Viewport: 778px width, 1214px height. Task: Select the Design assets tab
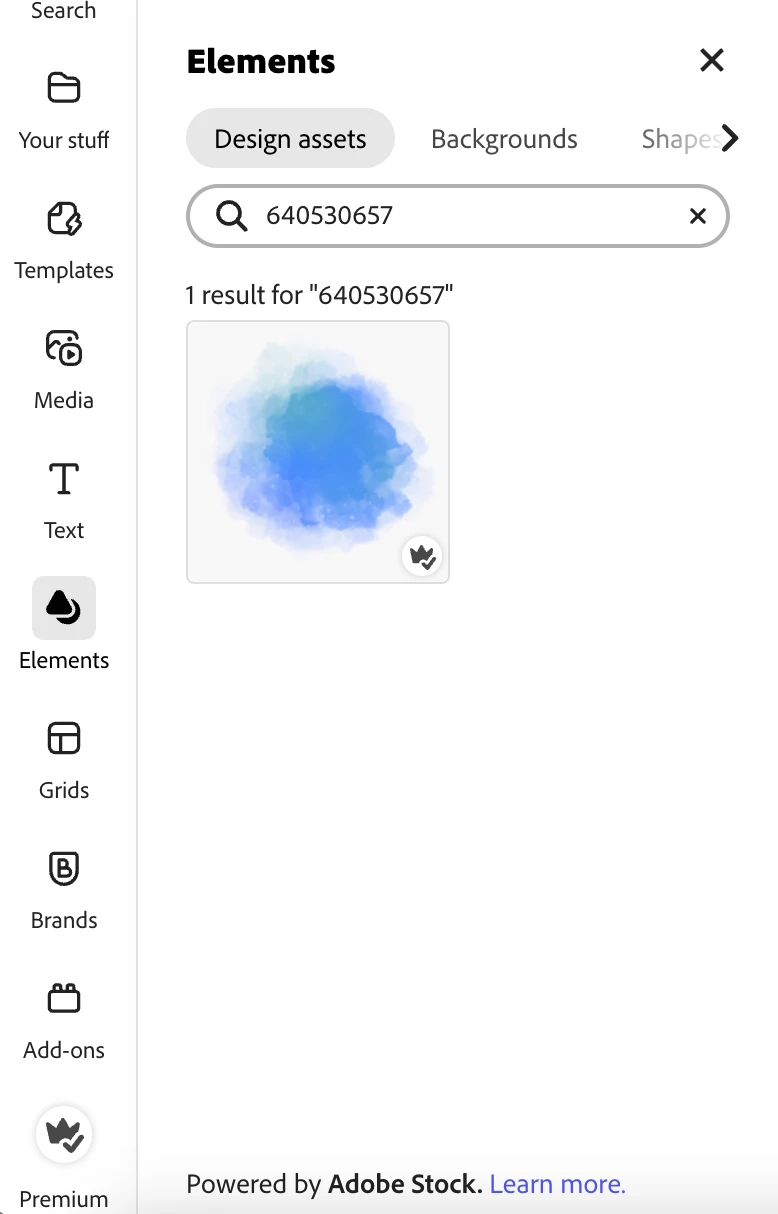290,139
